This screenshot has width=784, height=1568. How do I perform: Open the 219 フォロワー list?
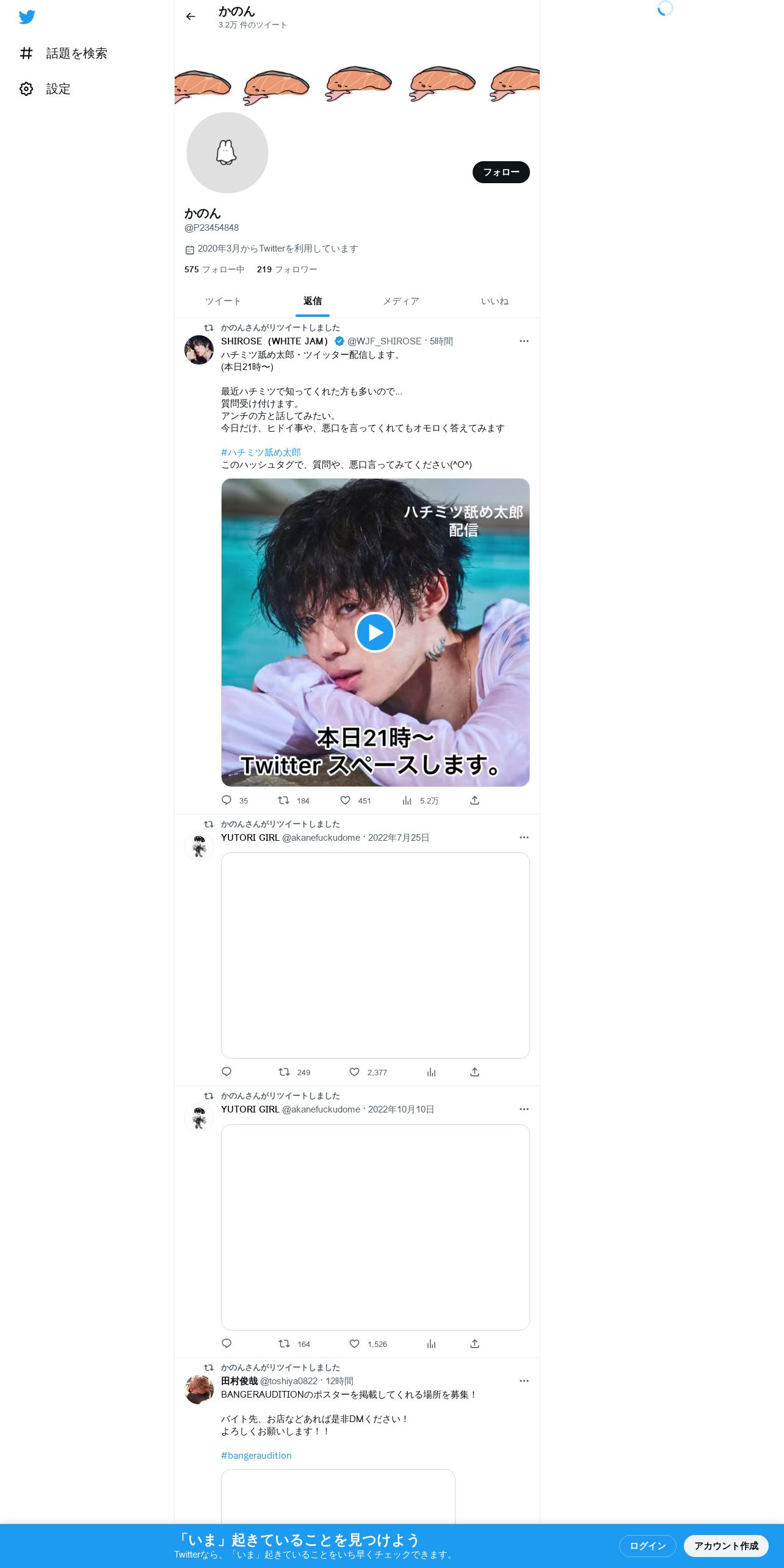click(287, 269)
